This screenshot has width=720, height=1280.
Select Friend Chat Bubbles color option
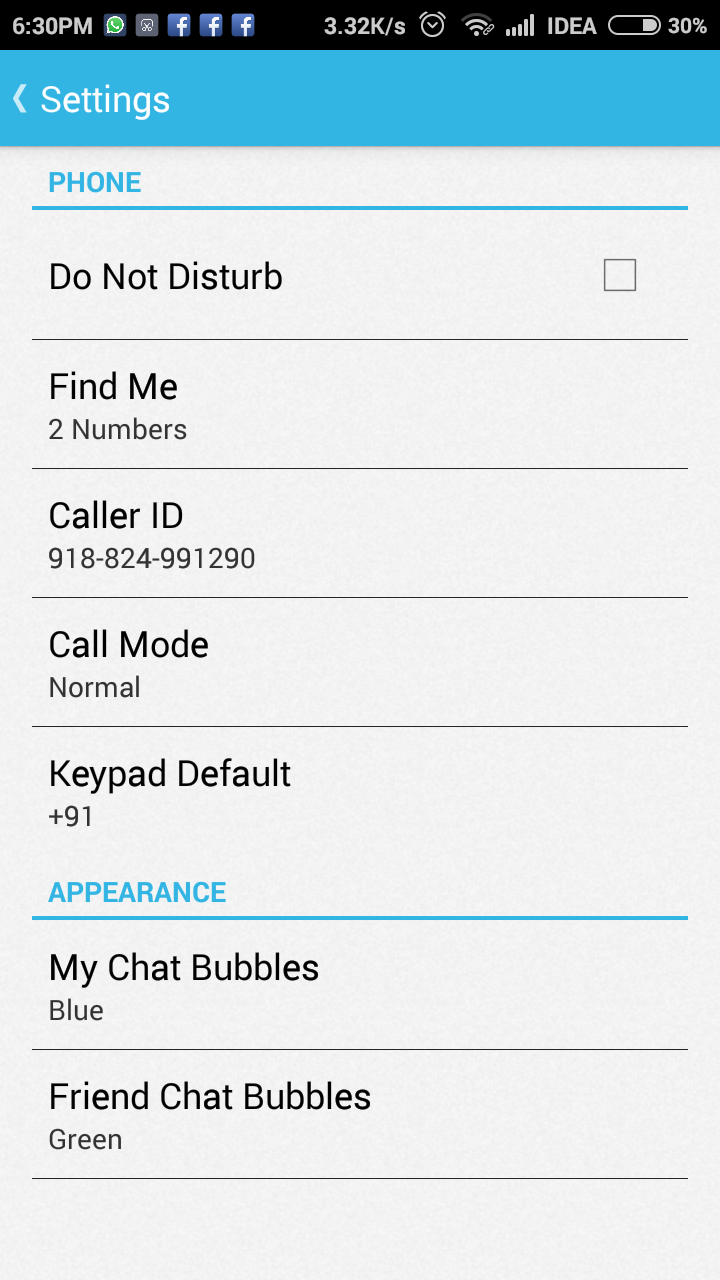pos(360,1114)
